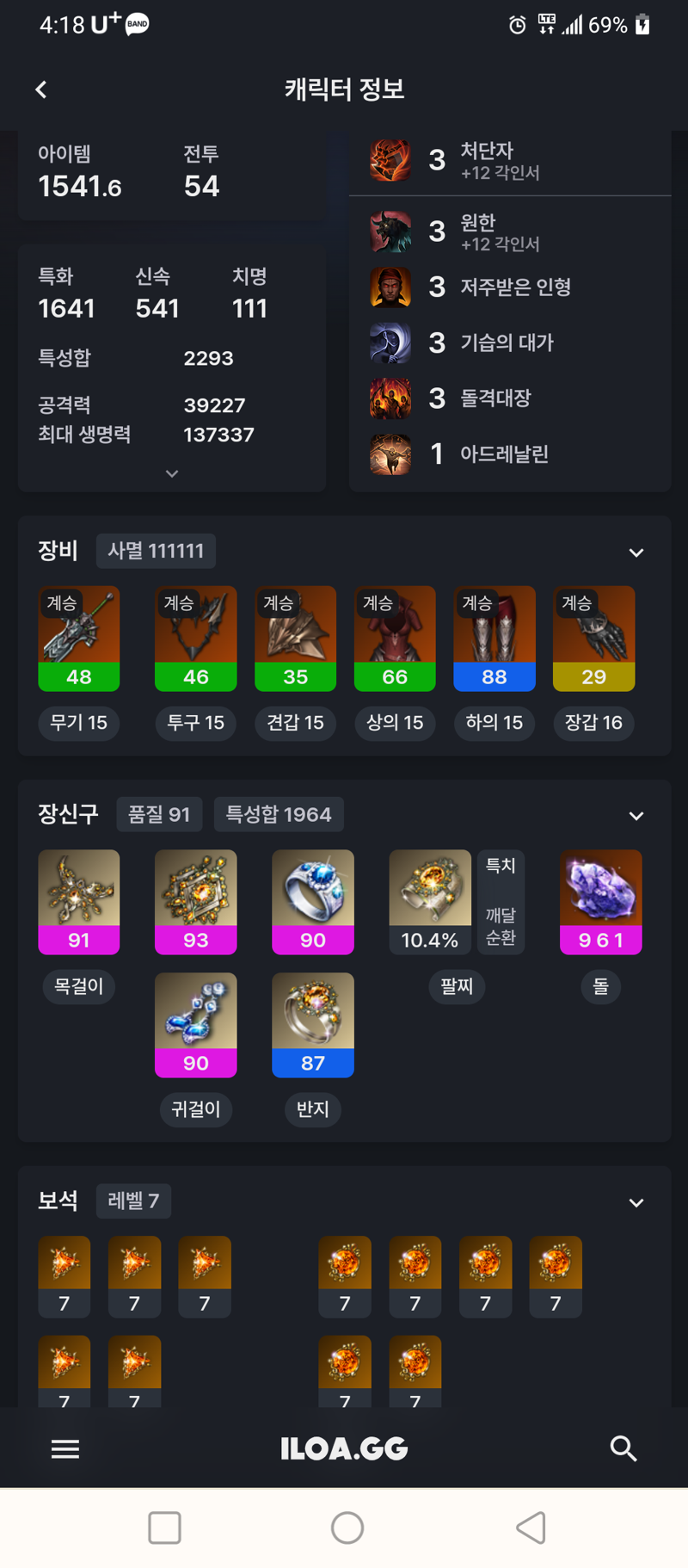Screen dimensions: 688x1568
Task: Open the 반지 ring with quality 87
Action: [312, 1024]
